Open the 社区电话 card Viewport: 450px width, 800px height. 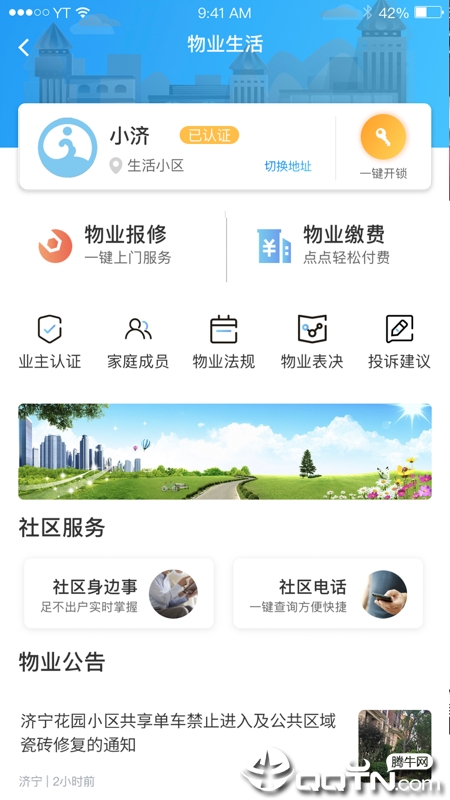tap(328, 593)
